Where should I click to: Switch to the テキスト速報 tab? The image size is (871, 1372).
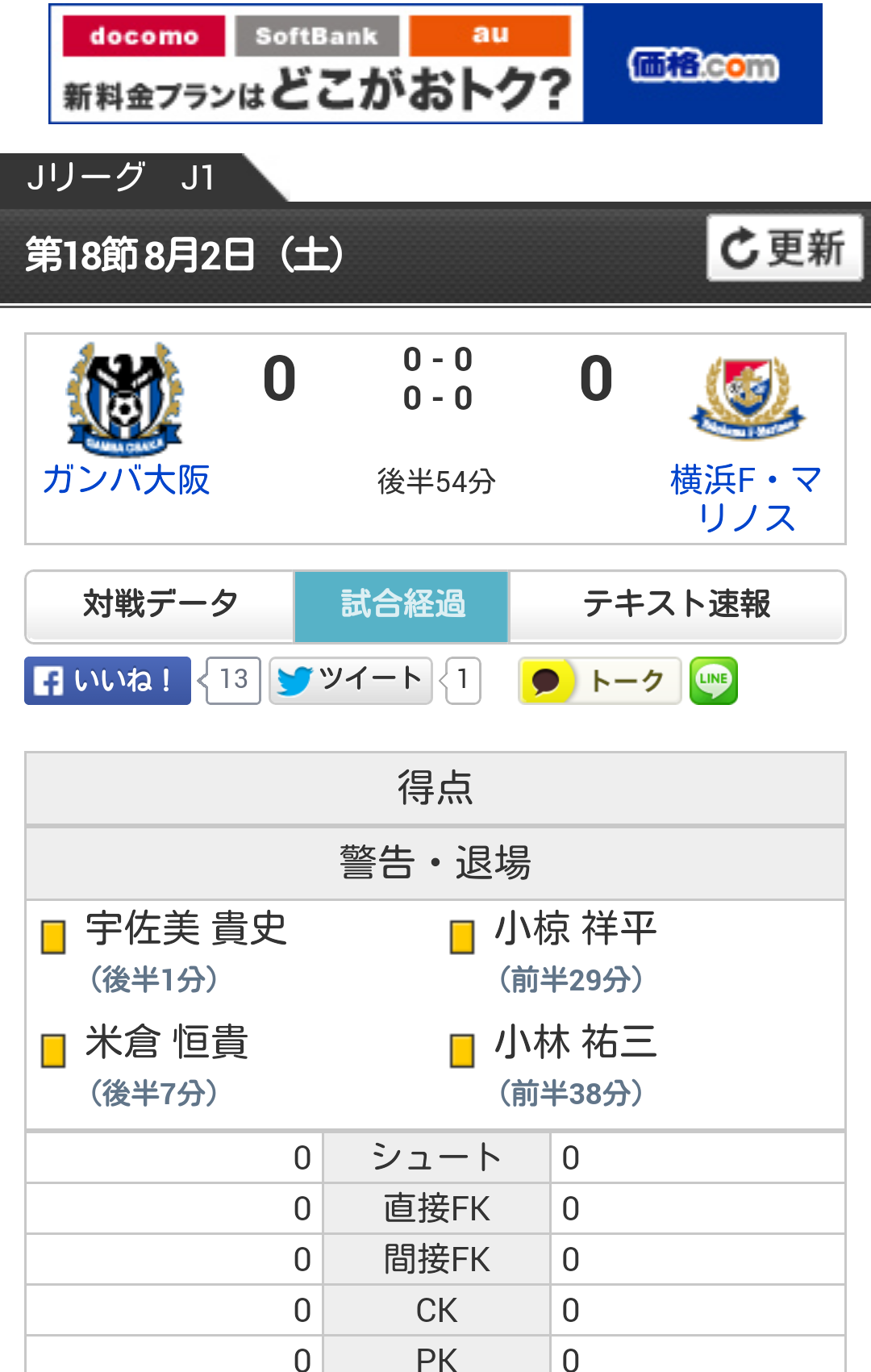676,605
